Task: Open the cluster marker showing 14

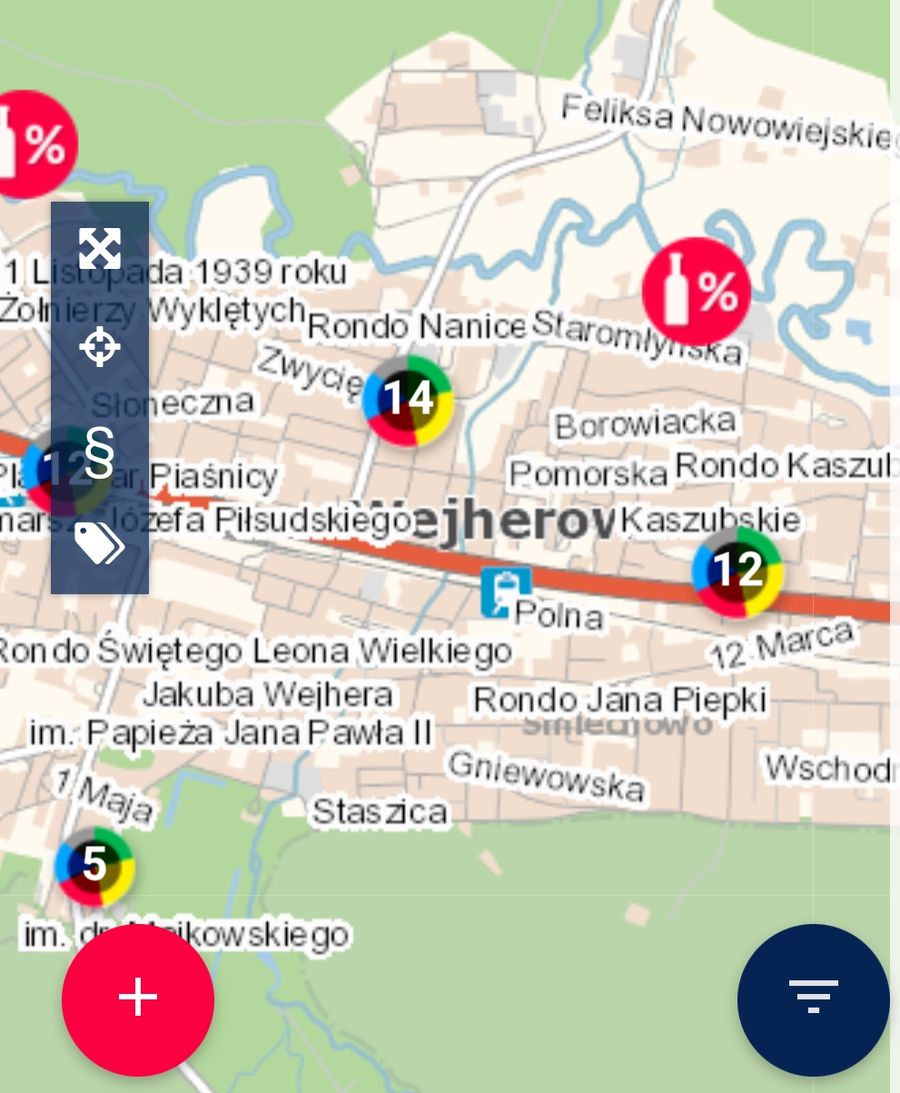Action: pos(408,400)
